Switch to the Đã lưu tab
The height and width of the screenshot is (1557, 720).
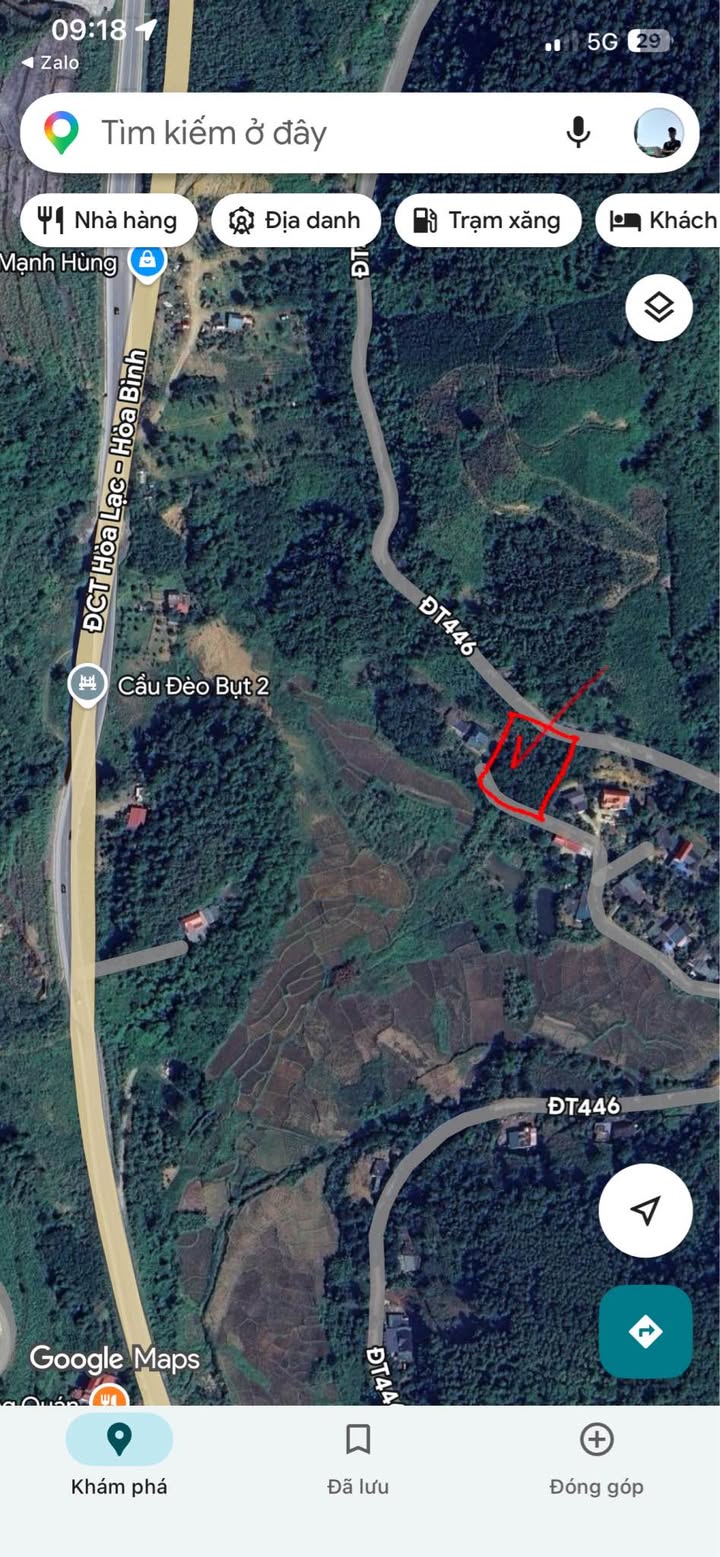coord(358,1459)
